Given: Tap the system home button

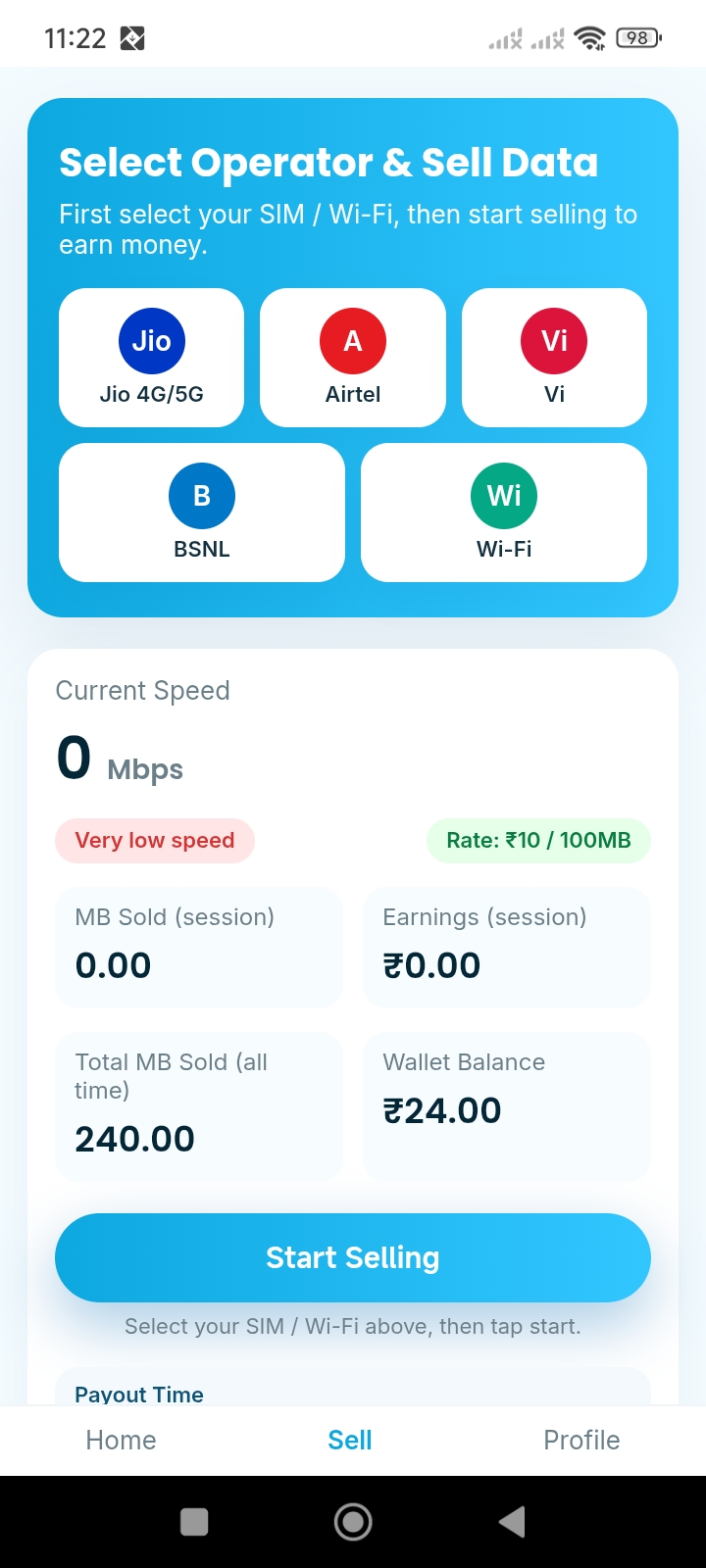Looking at the screenshot, I should (353, 1522).
